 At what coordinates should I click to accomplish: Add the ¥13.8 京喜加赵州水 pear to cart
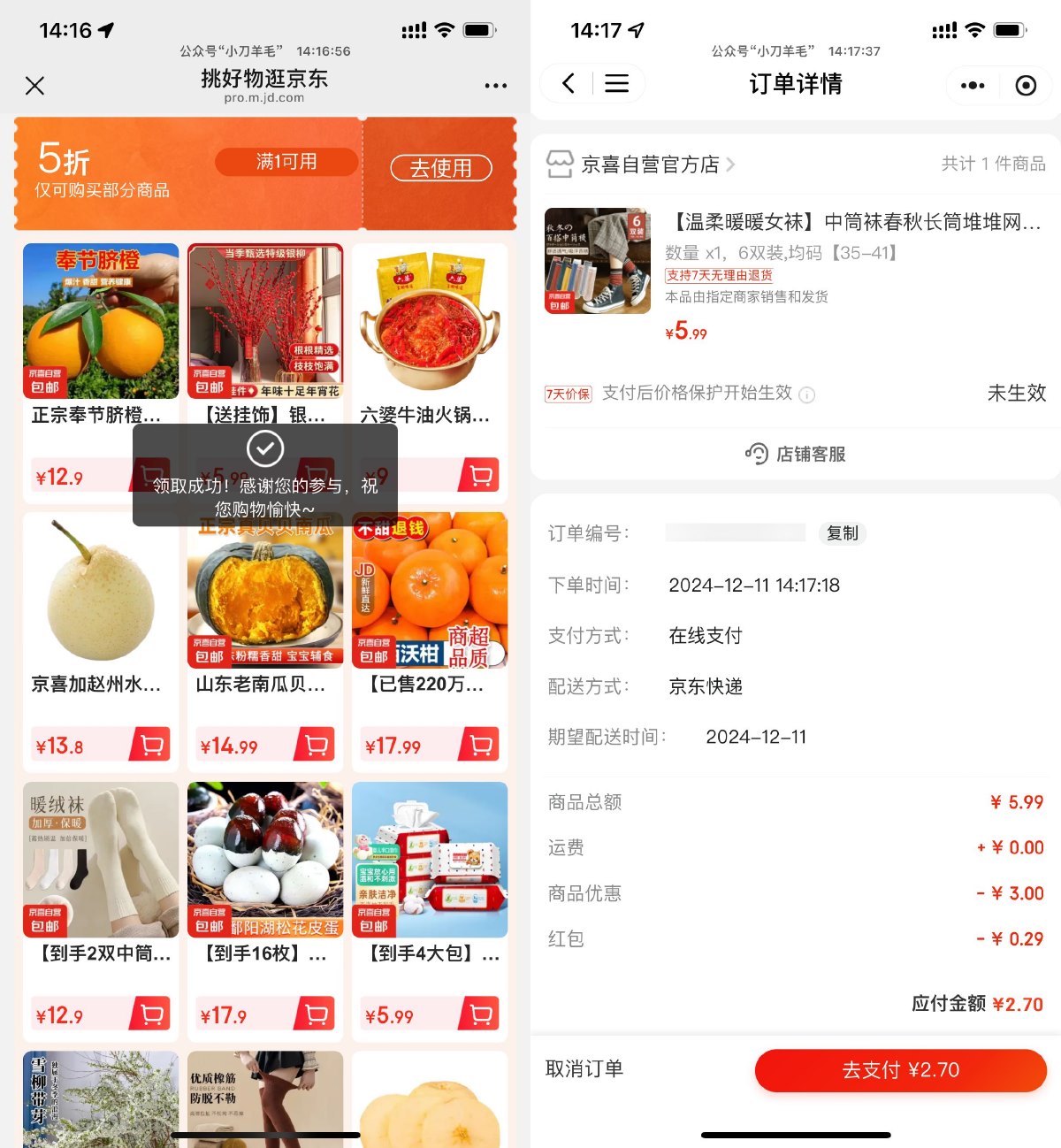(x=150, y=745)
